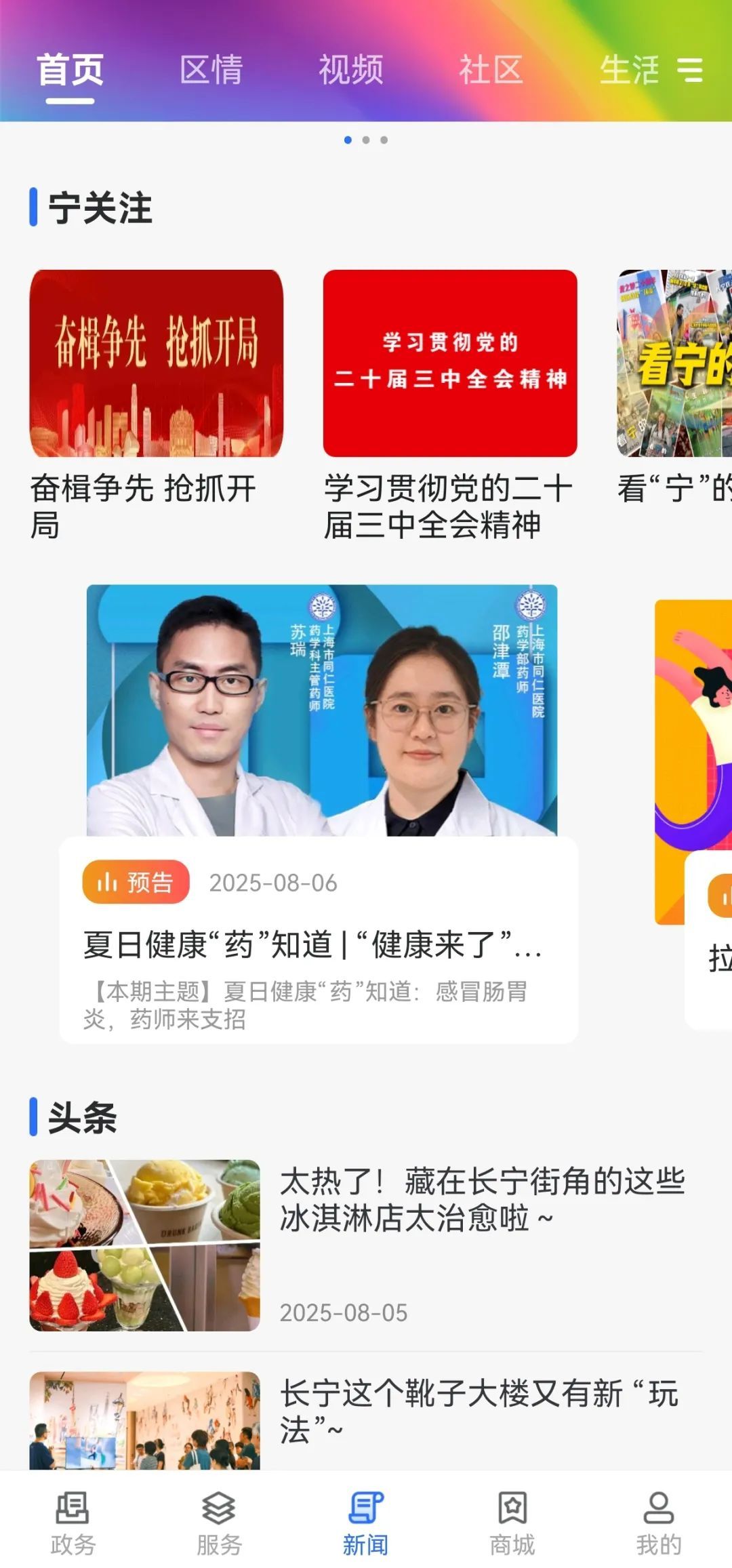Viewport: 732px width, 1568px height.
Task: Open the 社区 top tab
Action: pyautogui.click(x=491, y=70)
